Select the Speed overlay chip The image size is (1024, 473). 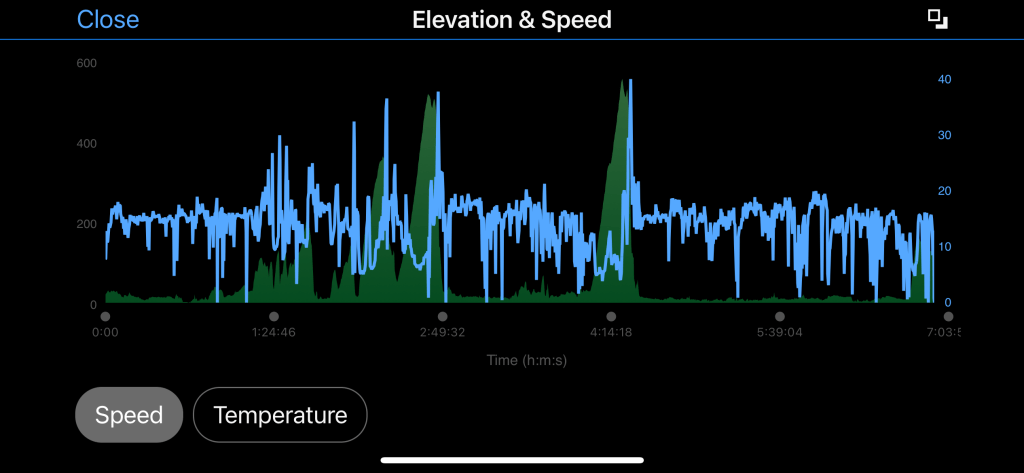(x=129, y=415)
